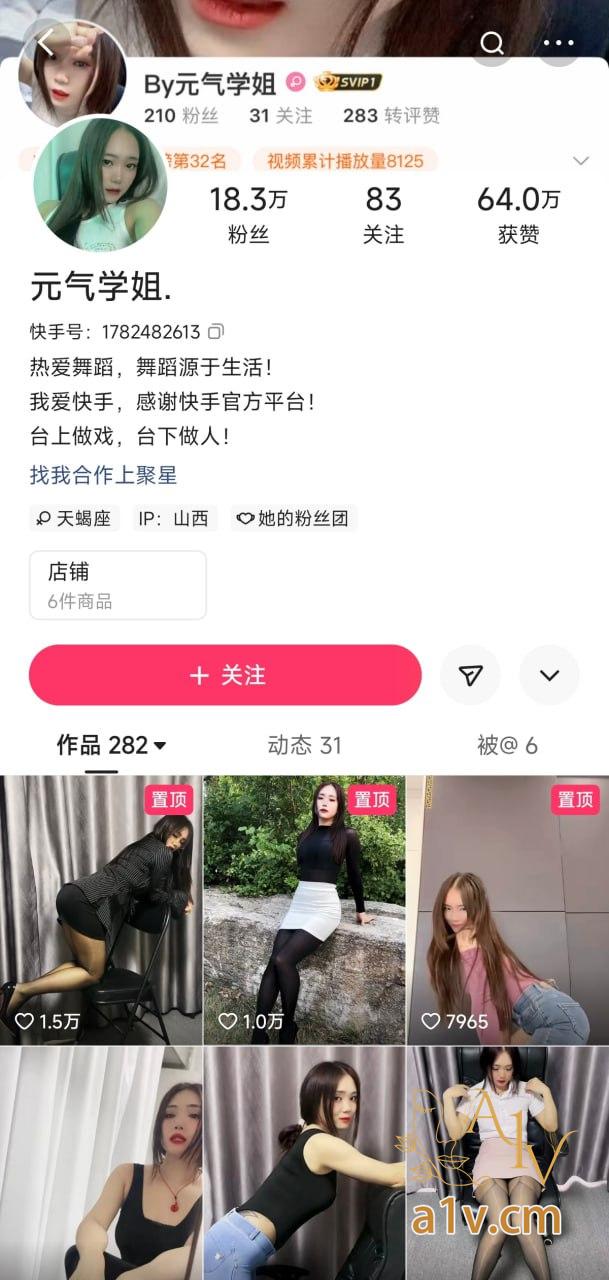Image resolution: width=609 pixels, height=1280 pixels.
Task: Tap the round green-haired profile avatar
Action: (x=100, y=183)
